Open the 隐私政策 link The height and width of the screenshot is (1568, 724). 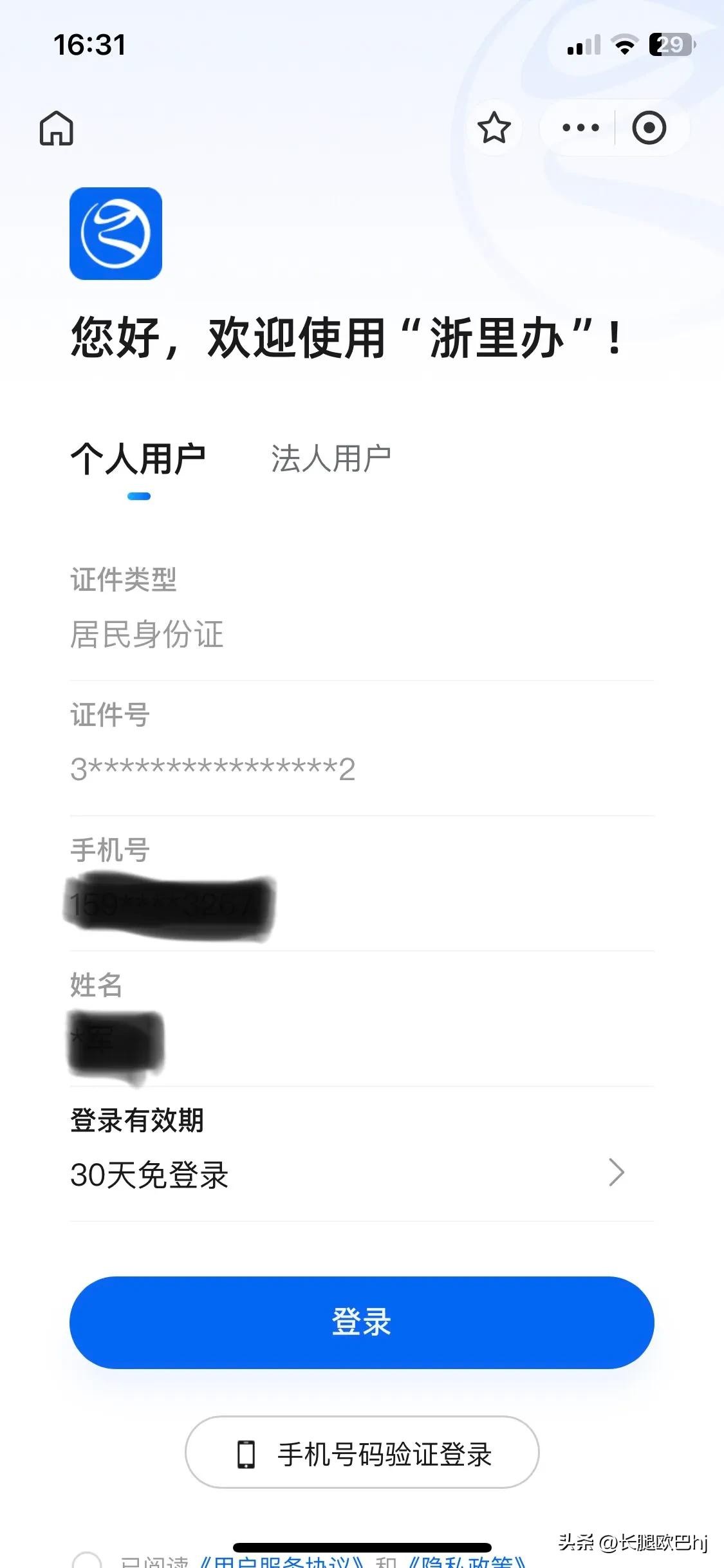pos(468,1562)
